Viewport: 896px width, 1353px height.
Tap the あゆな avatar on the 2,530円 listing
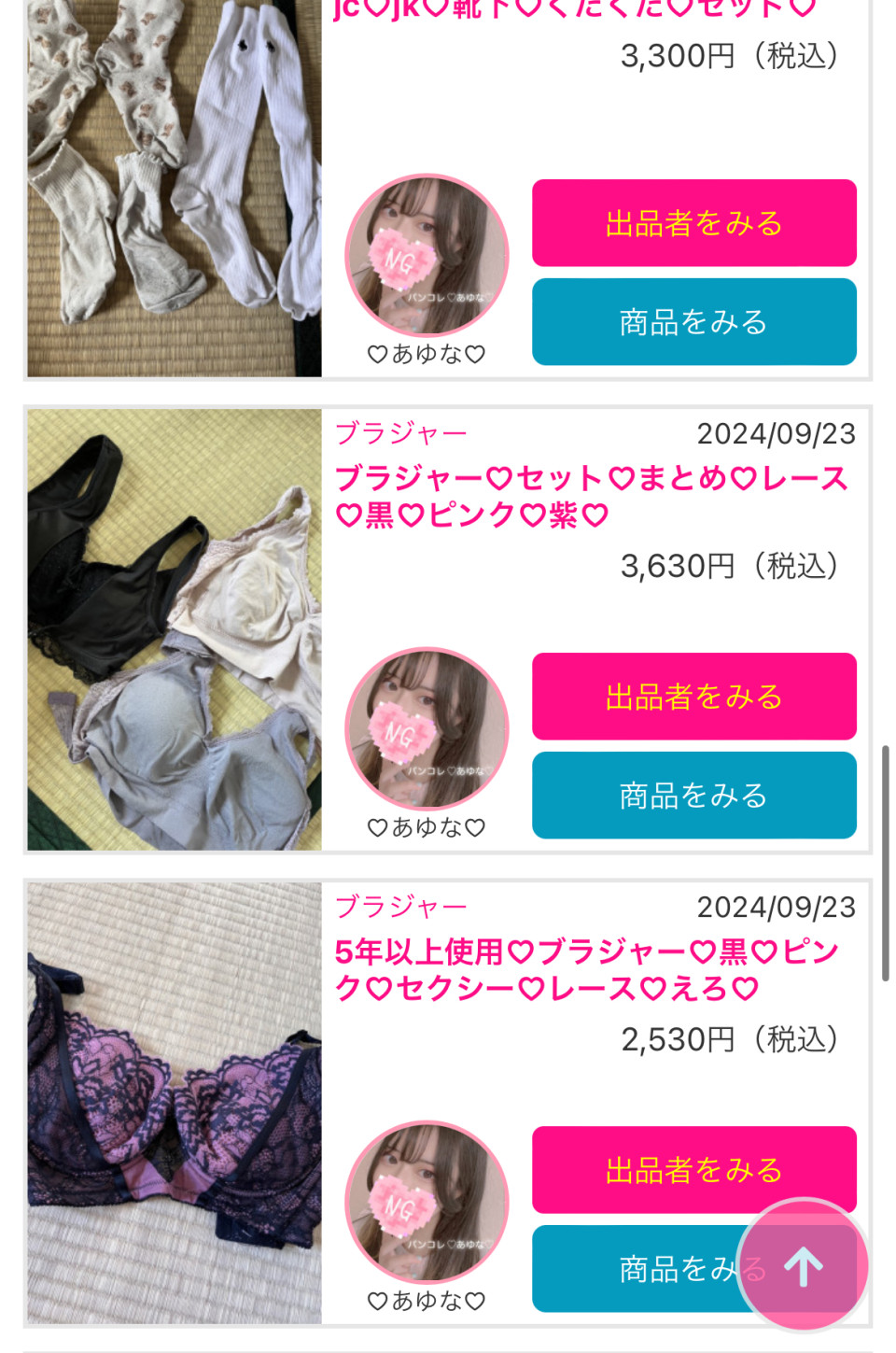tap(427, 1202)
